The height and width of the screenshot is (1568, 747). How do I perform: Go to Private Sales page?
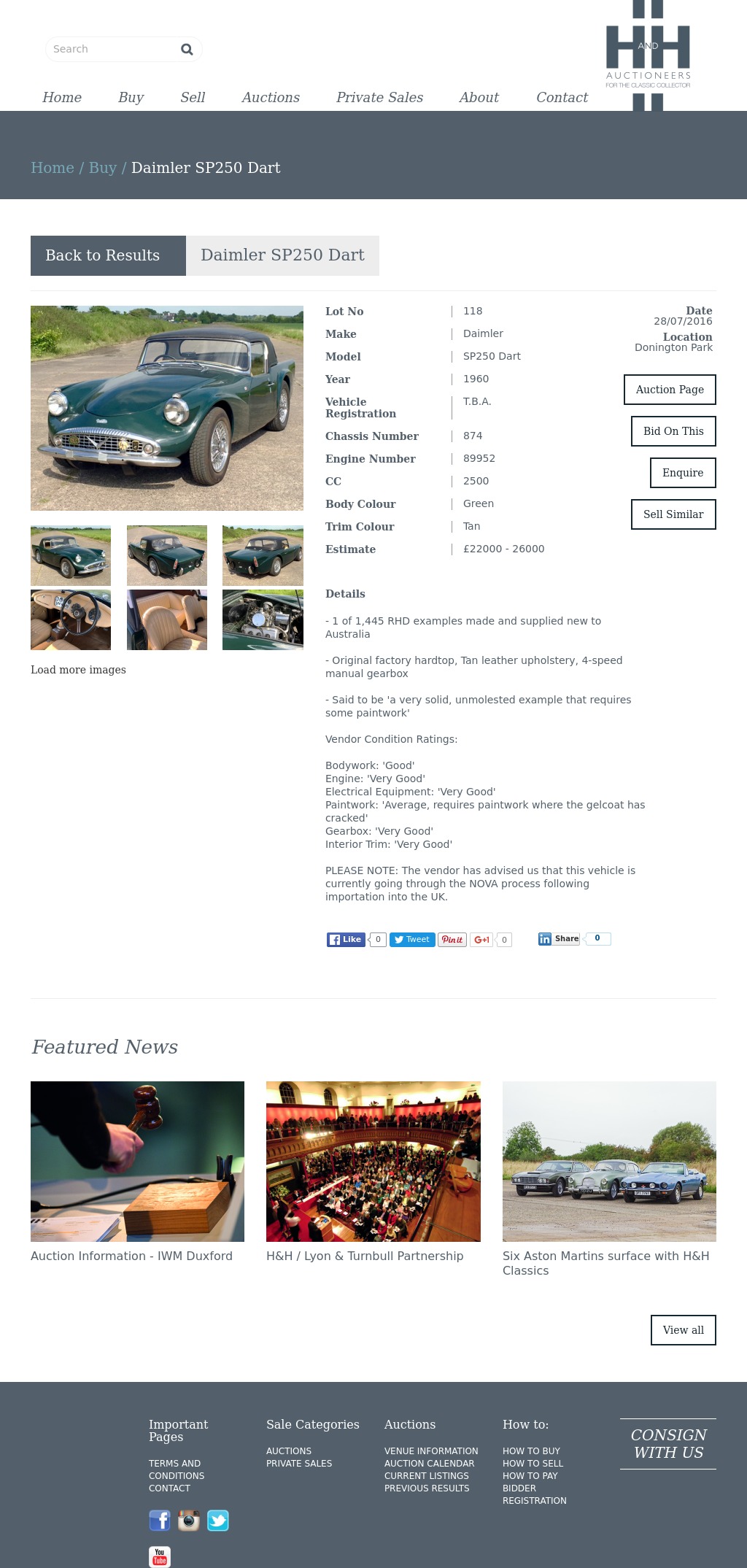click(379, 98)
